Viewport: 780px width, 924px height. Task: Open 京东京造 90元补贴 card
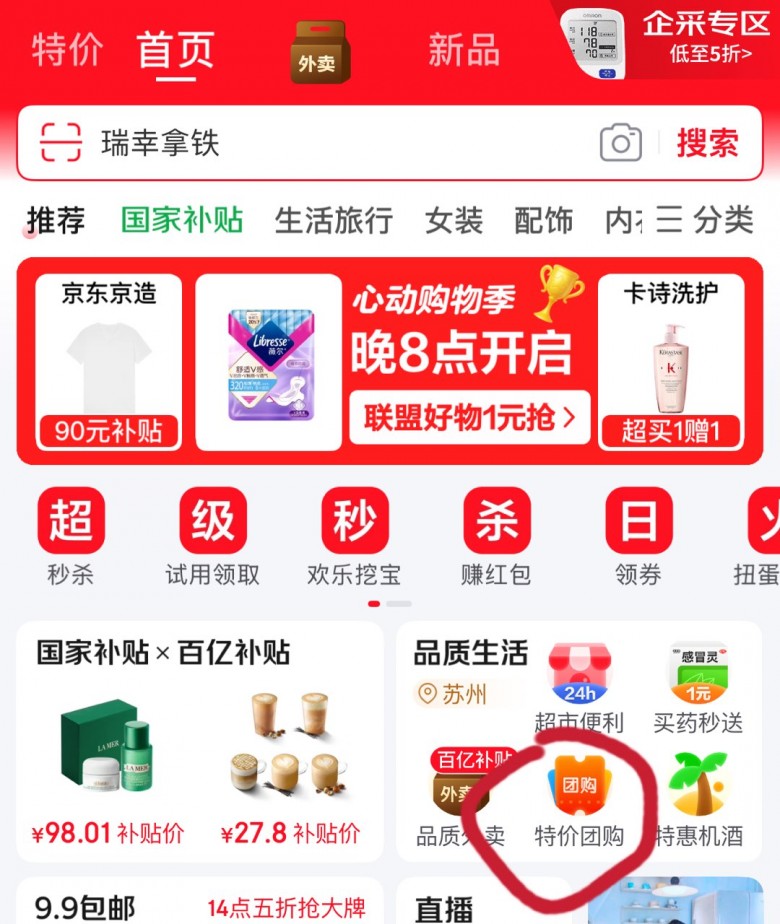point(108,361)
